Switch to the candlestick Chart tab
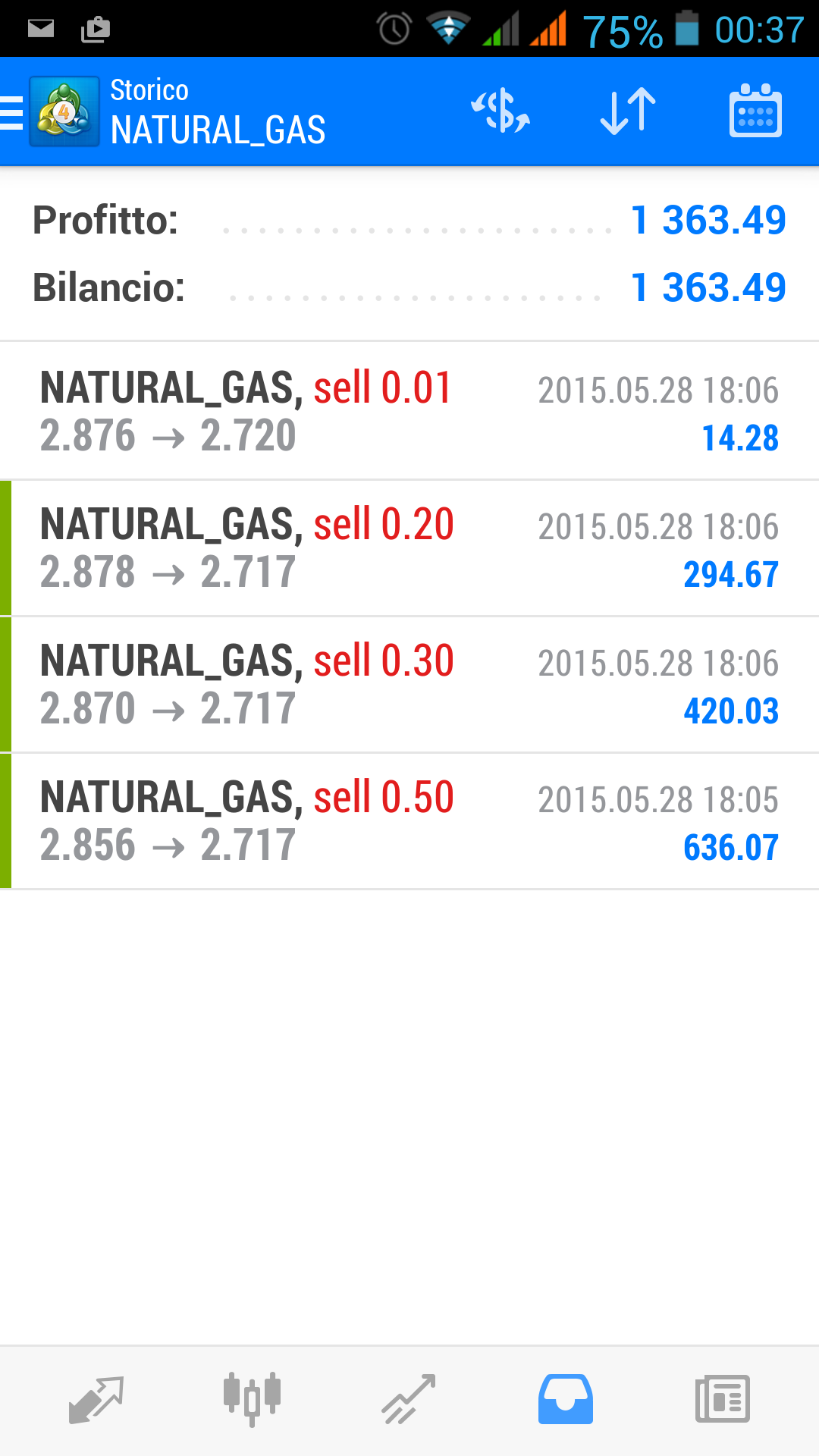819x1456 pixels. (x=253, y=1399)
